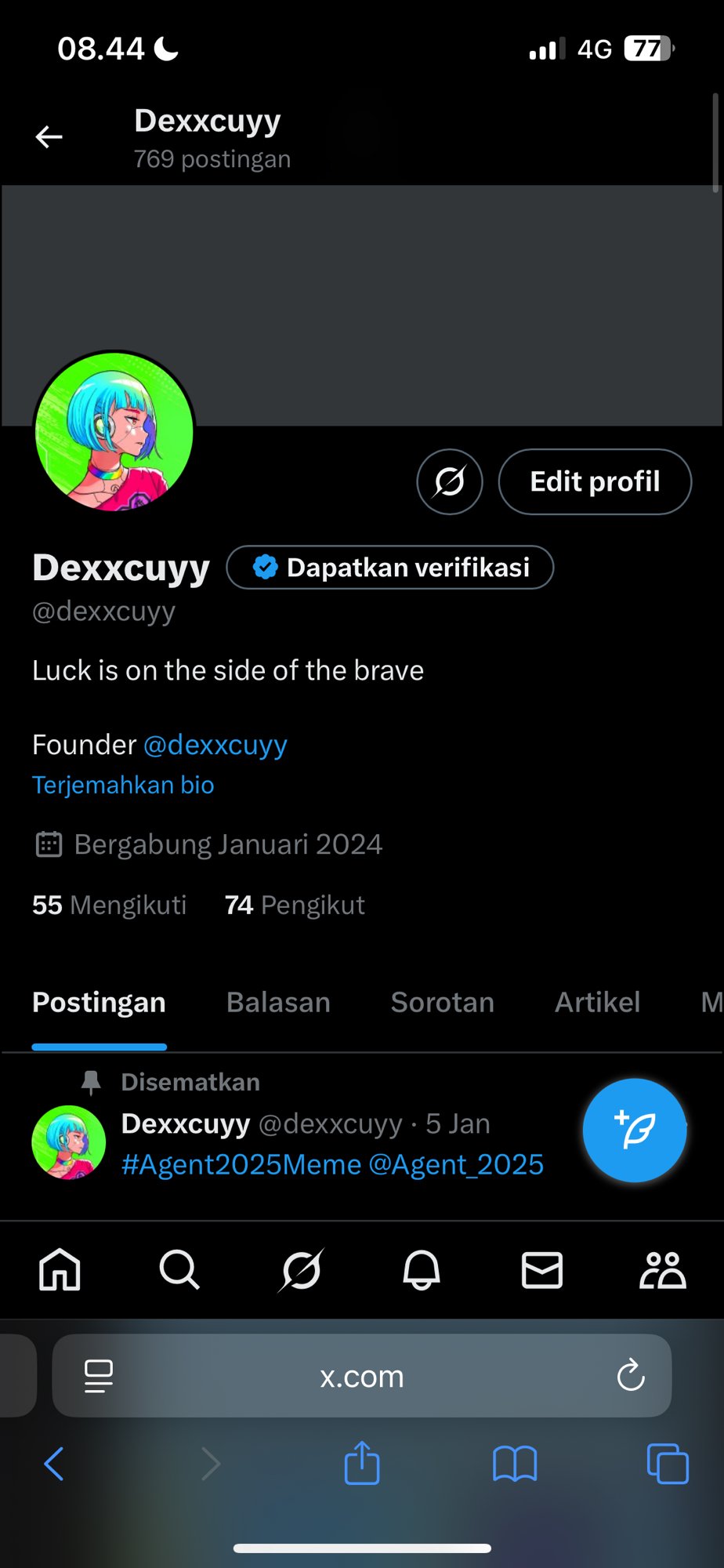Open the notifications bell
This screenshot has width=724, height=1568.
click(422, 1269)
